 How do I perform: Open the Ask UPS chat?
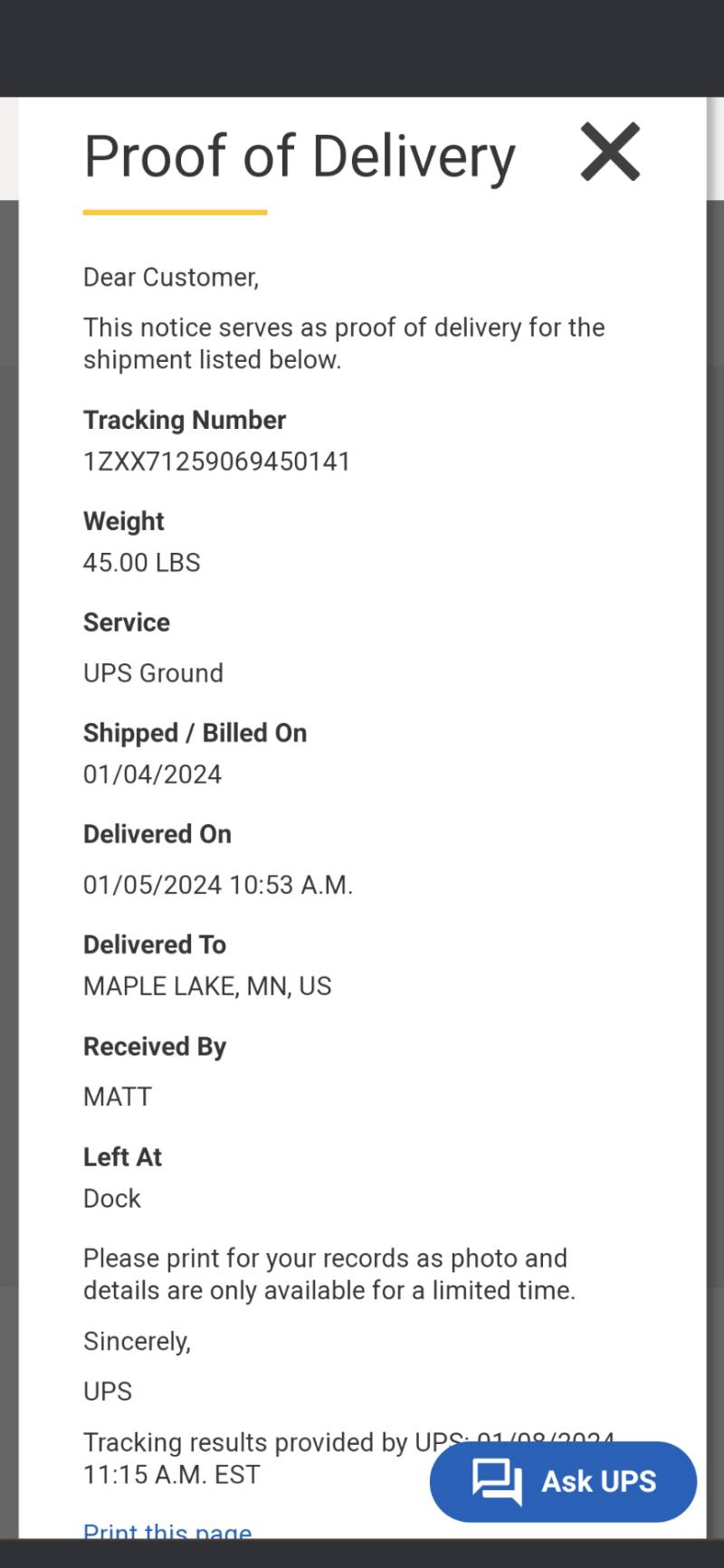(563, 1481)
